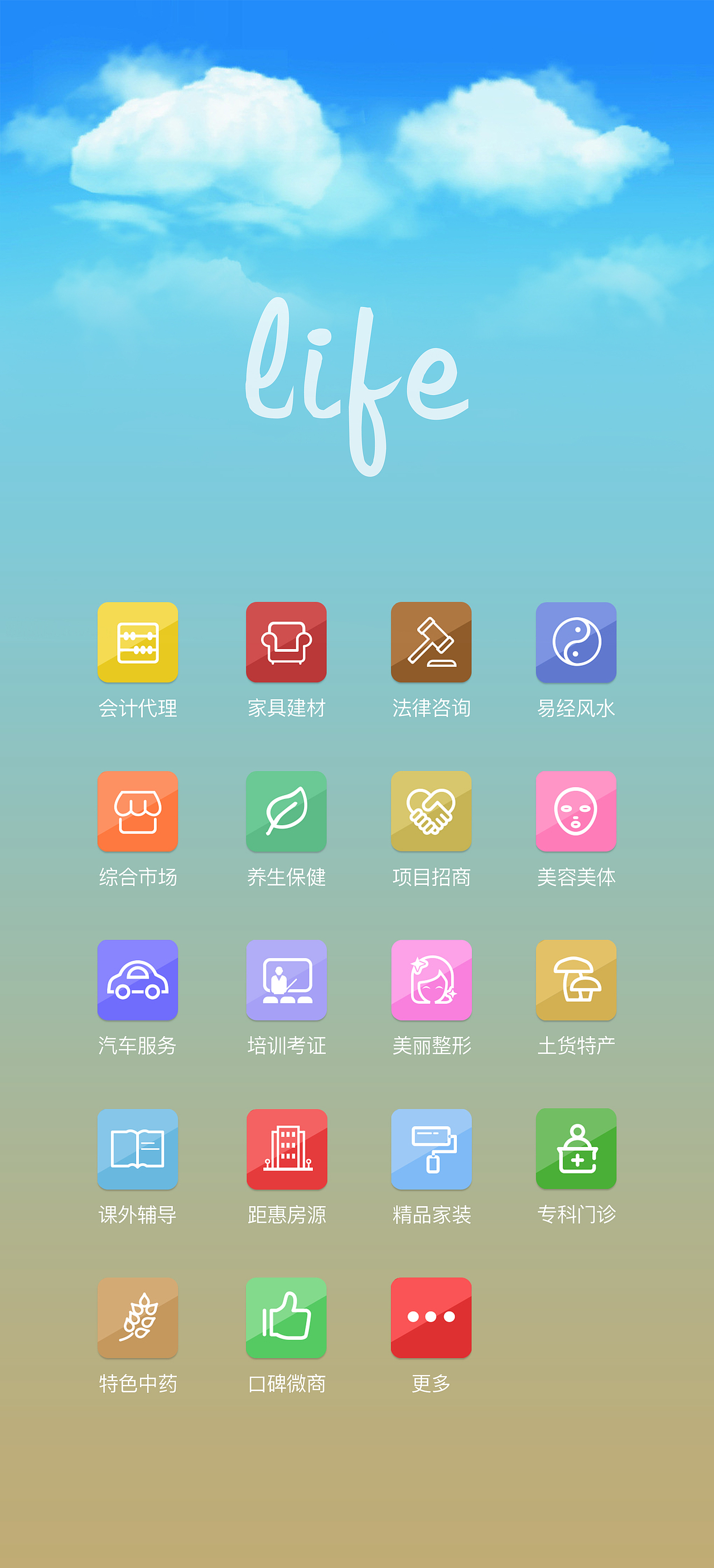
Task: Select the 口碑微商 thumbs-up icon
Action: pyautogui.click(x=287, y=1318)
